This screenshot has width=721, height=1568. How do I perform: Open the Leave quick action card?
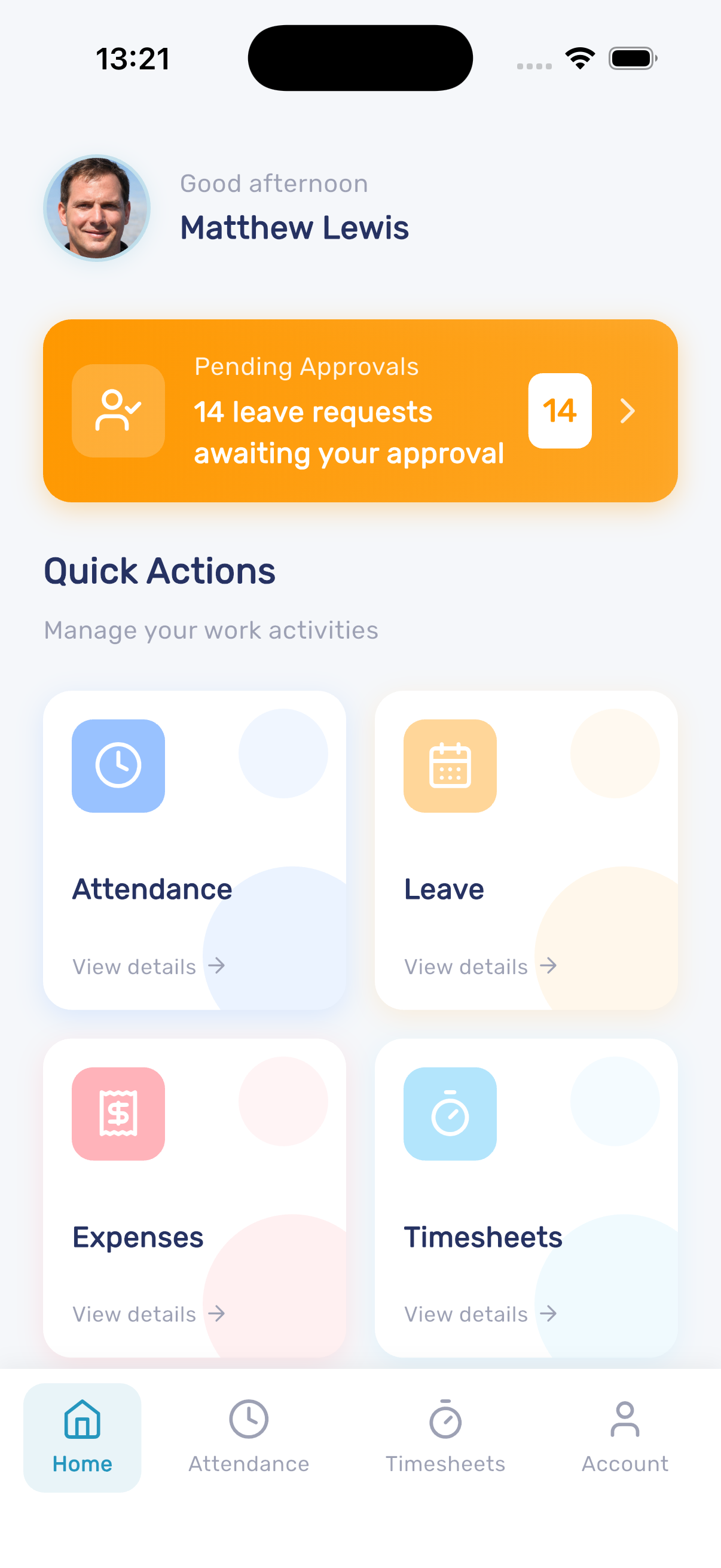click(526, 850)
